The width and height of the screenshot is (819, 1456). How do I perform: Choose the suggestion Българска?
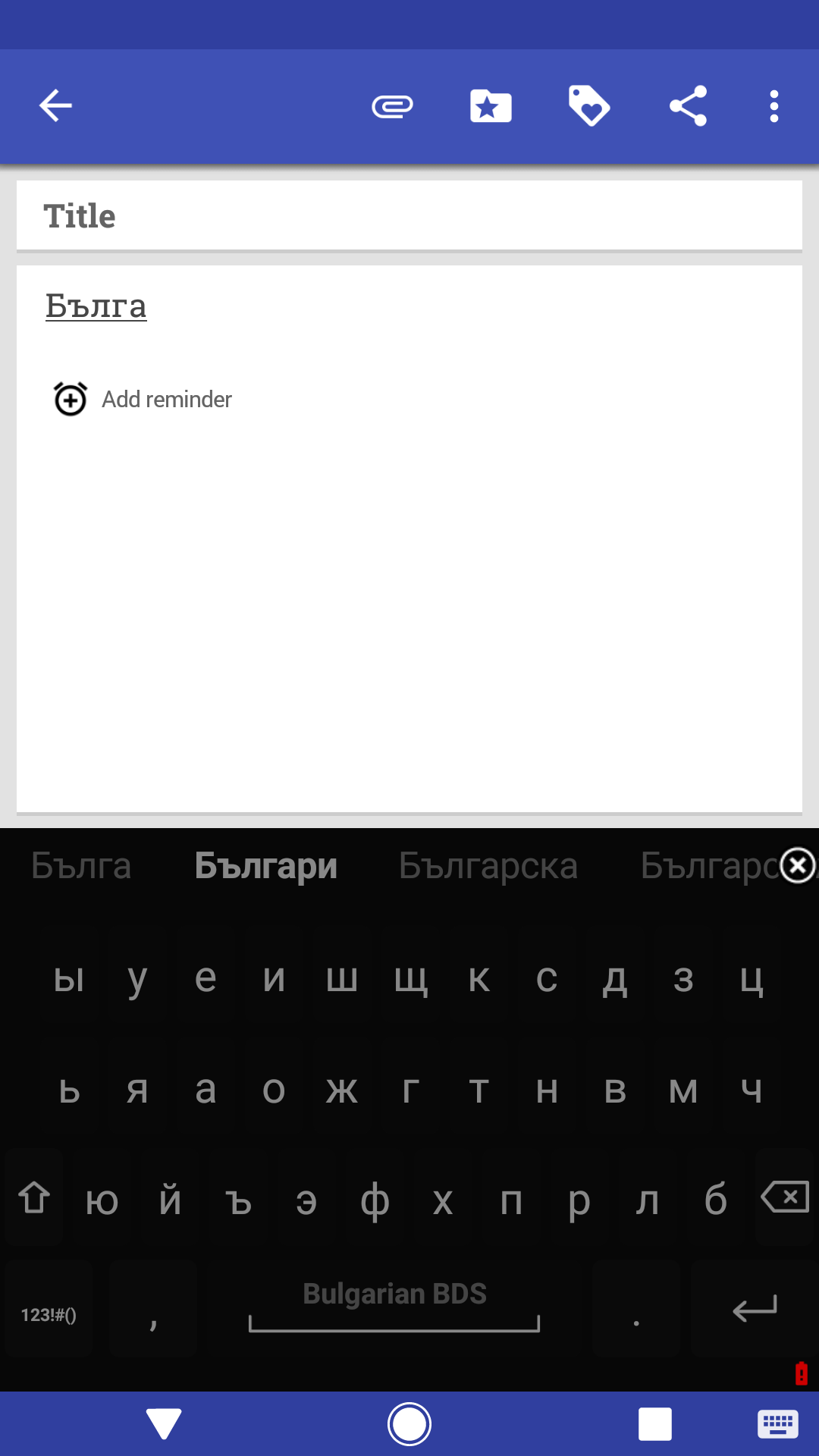pos(488,866)
